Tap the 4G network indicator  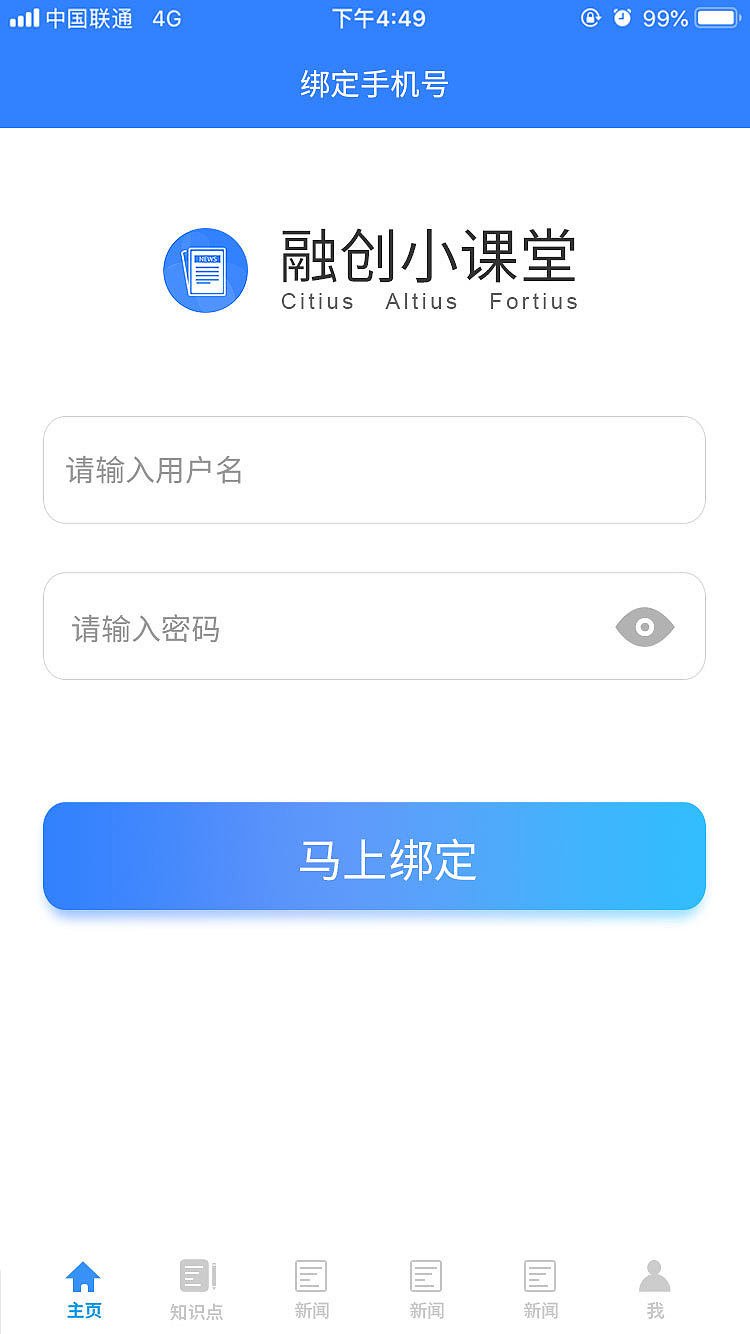(x=168, y=17)
